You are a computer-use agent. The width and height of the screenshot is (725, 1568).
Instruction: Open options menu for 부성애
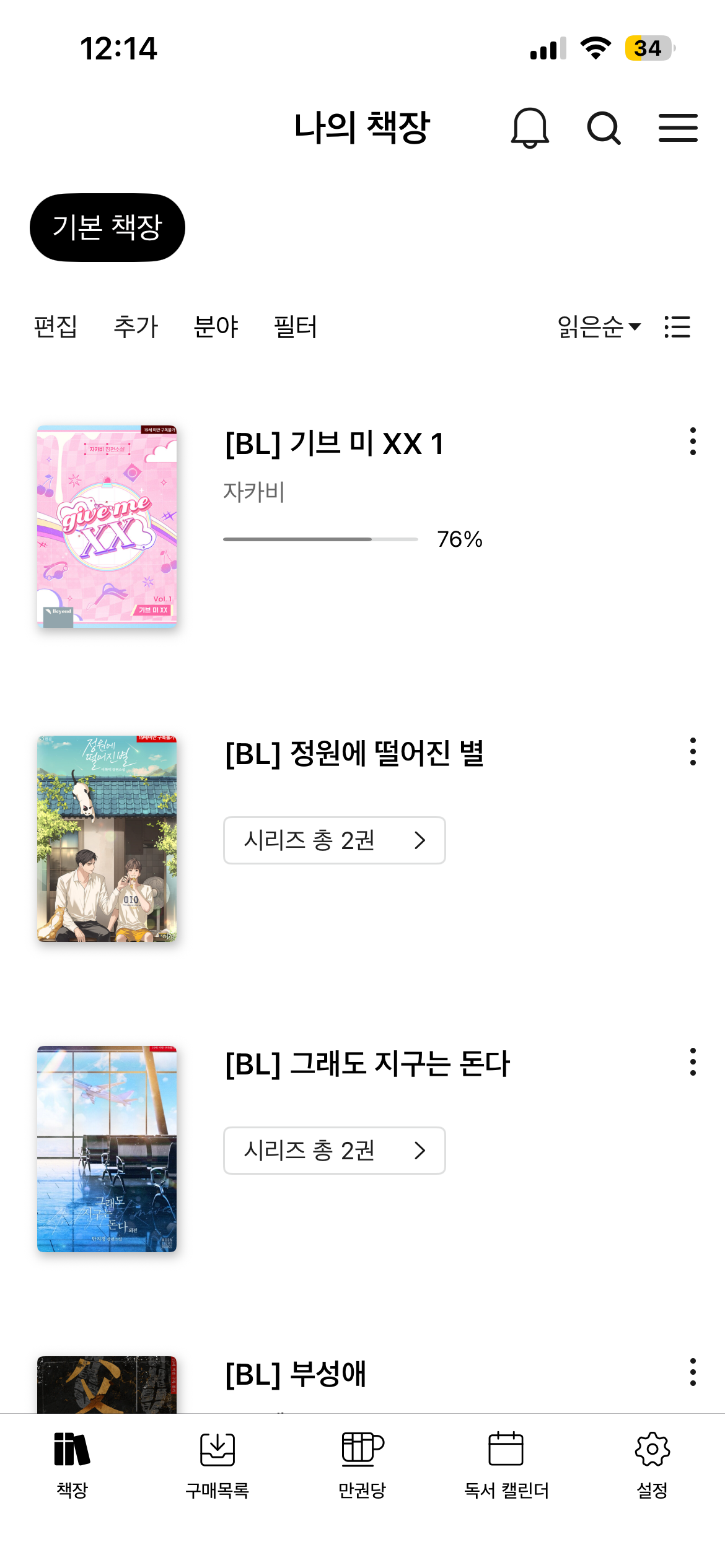click(x=692, y=1371)
